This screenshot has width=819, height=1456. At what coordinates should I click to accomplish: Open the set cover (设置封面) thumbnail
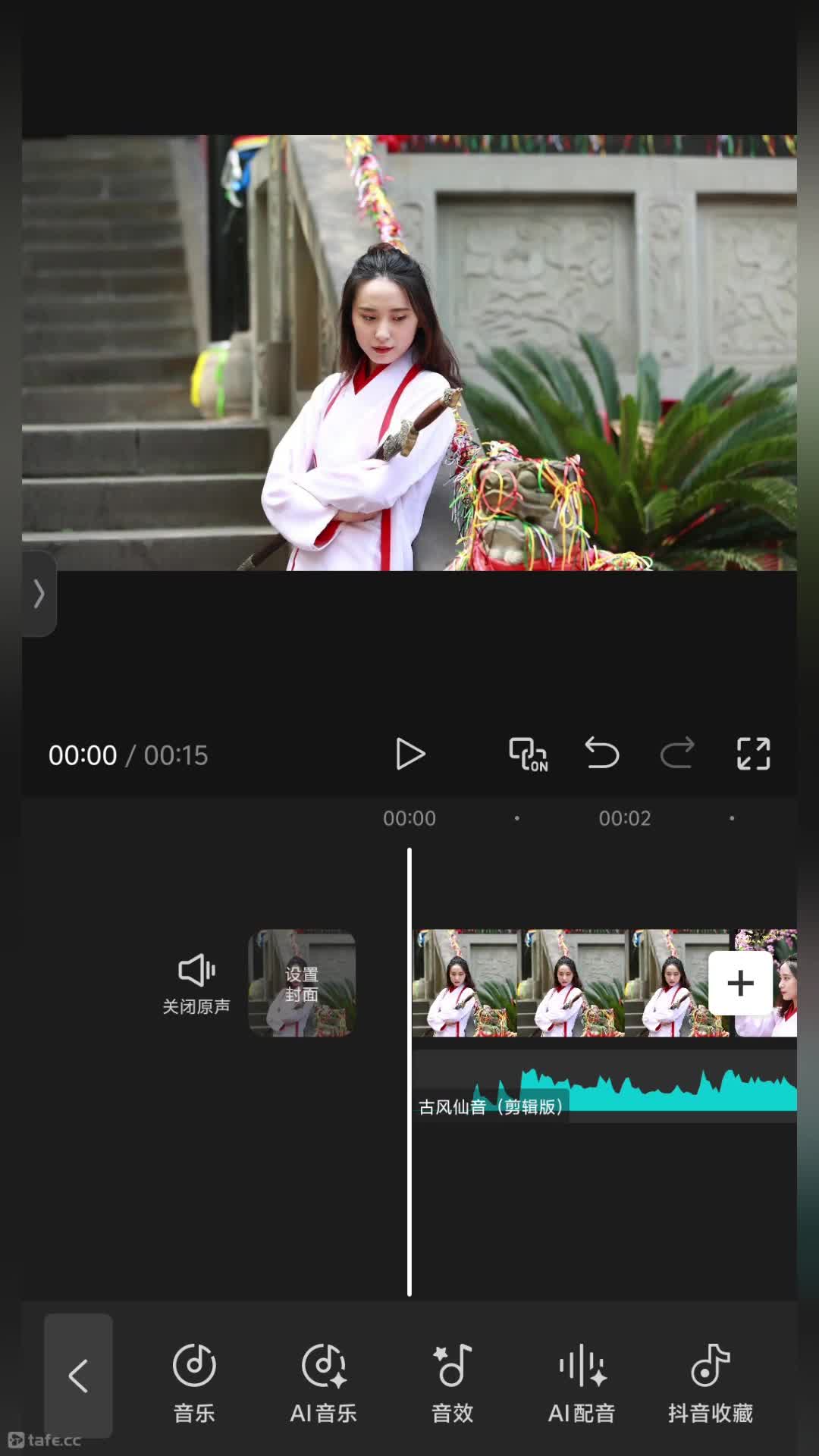pos(302,984)
